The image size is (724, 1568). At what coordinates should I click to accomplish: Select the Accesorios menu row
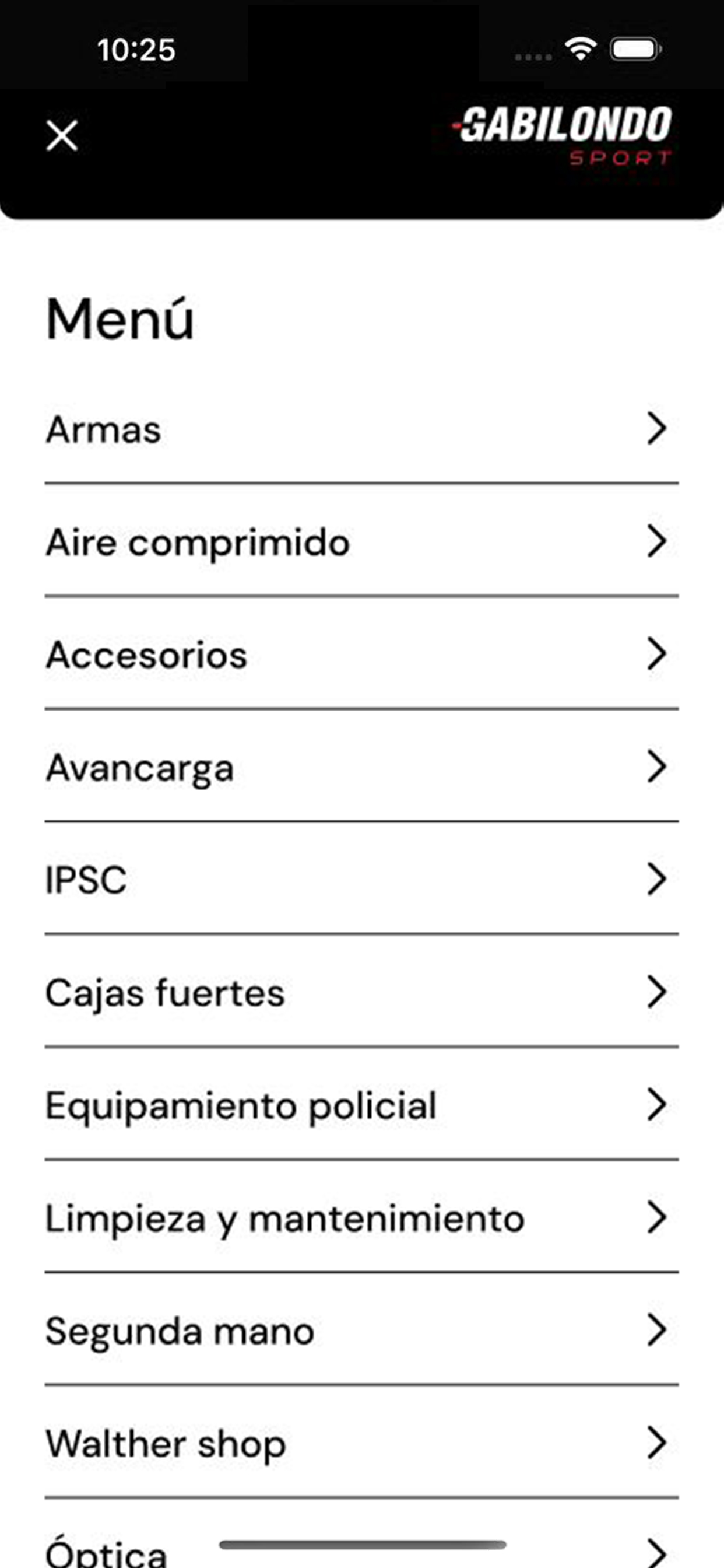(x=361, y=654)
